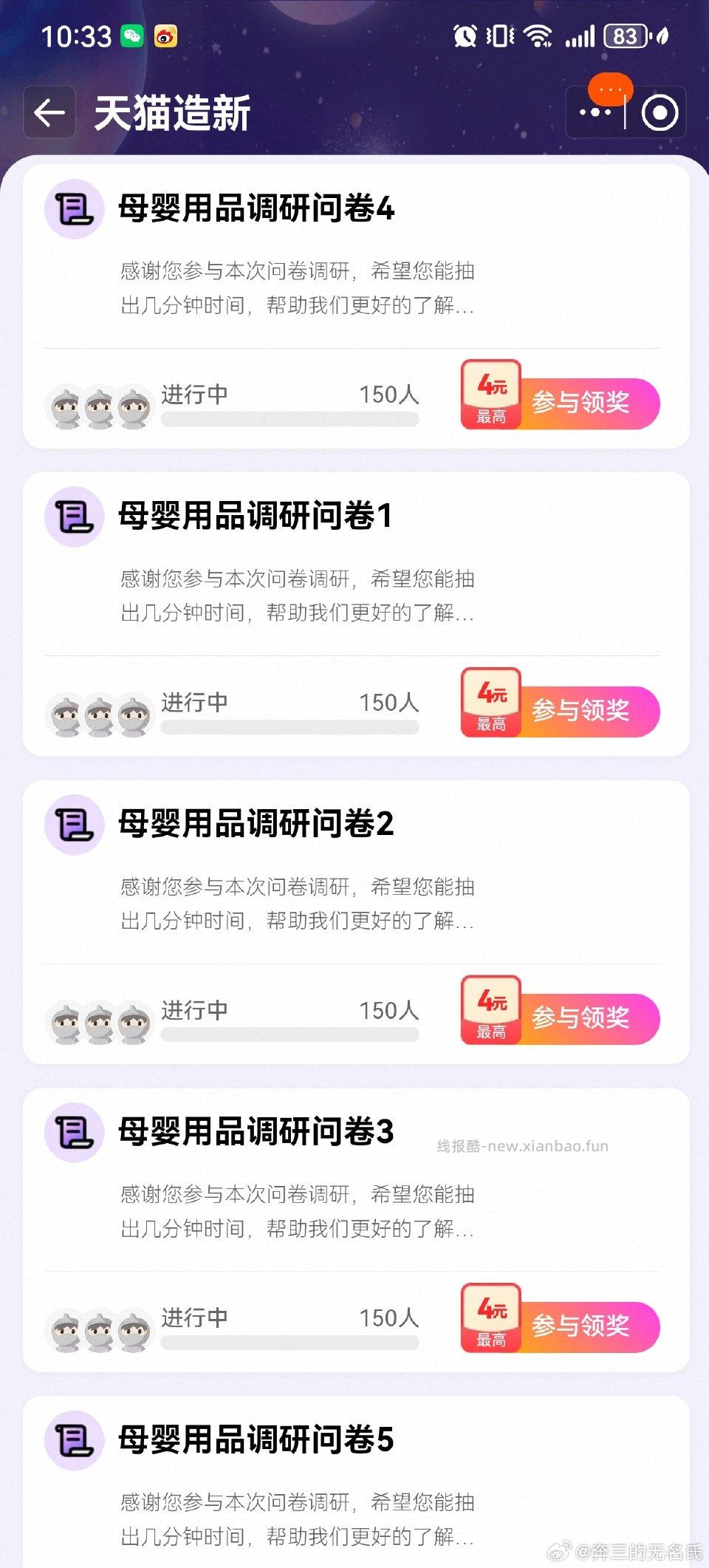
Task: Click the purple survey icon on 问卷2 card
Action: [74, 828]
